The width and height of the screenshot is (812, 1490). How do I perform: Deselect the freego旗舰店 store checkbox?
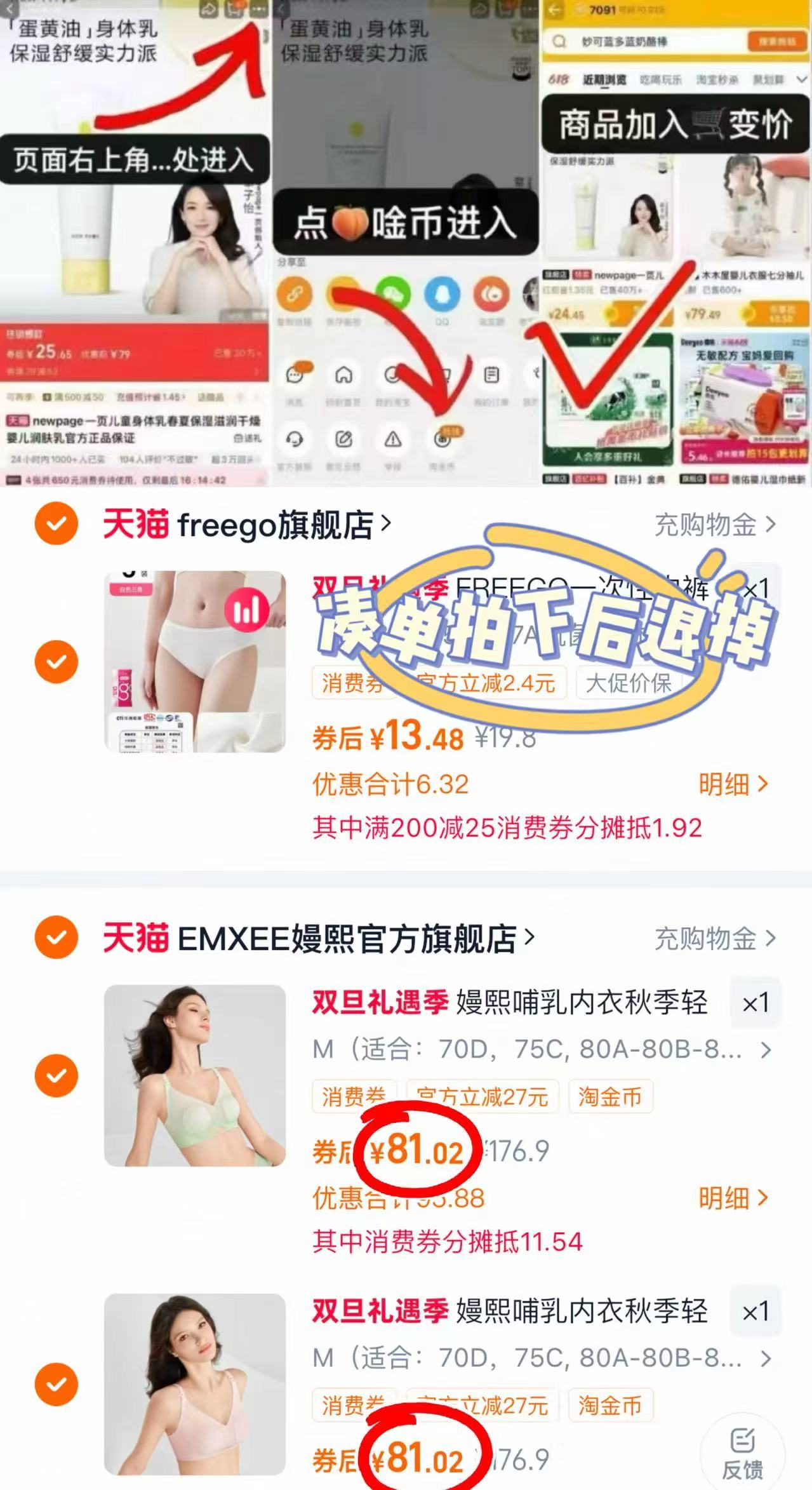tap(56, 523)
